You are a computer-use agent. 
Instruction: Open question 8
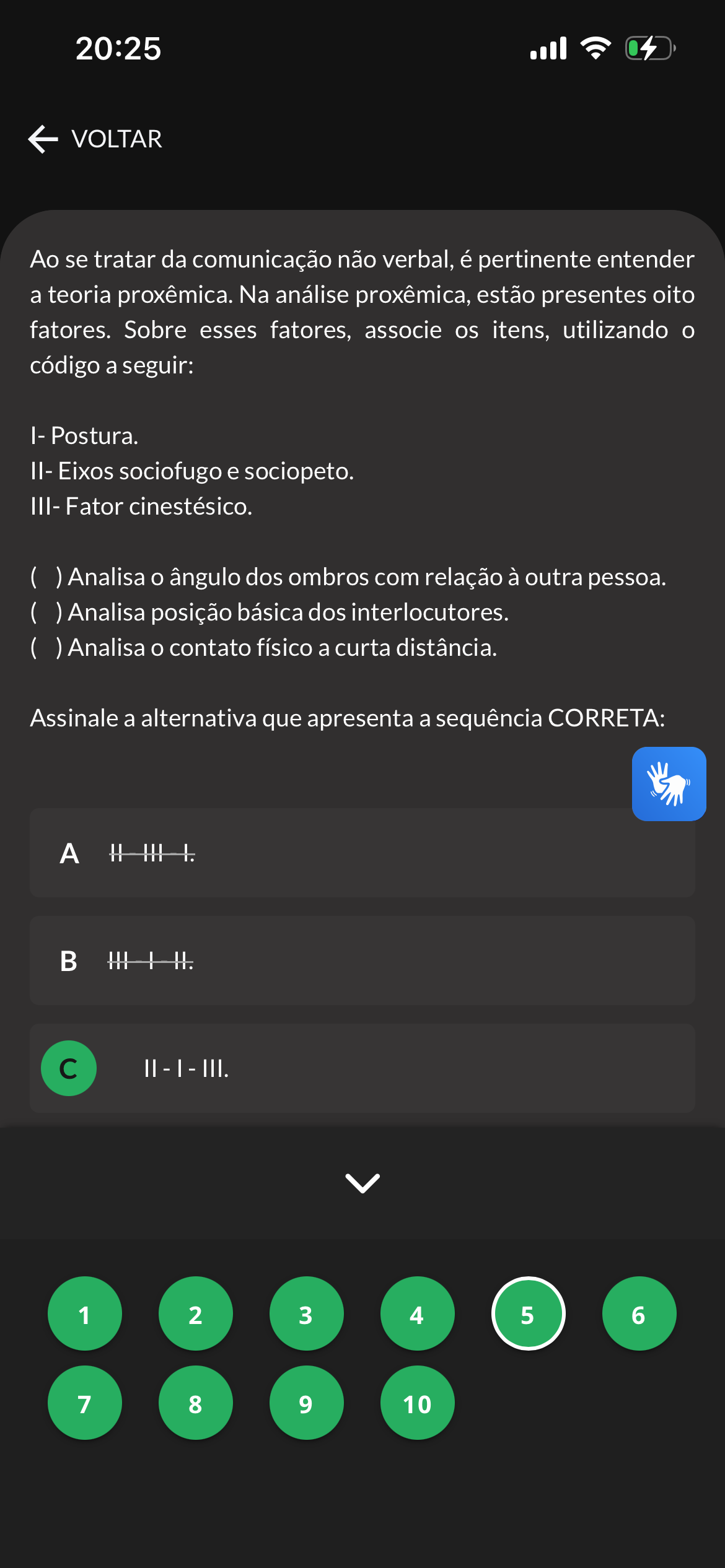coord(196,1403)
